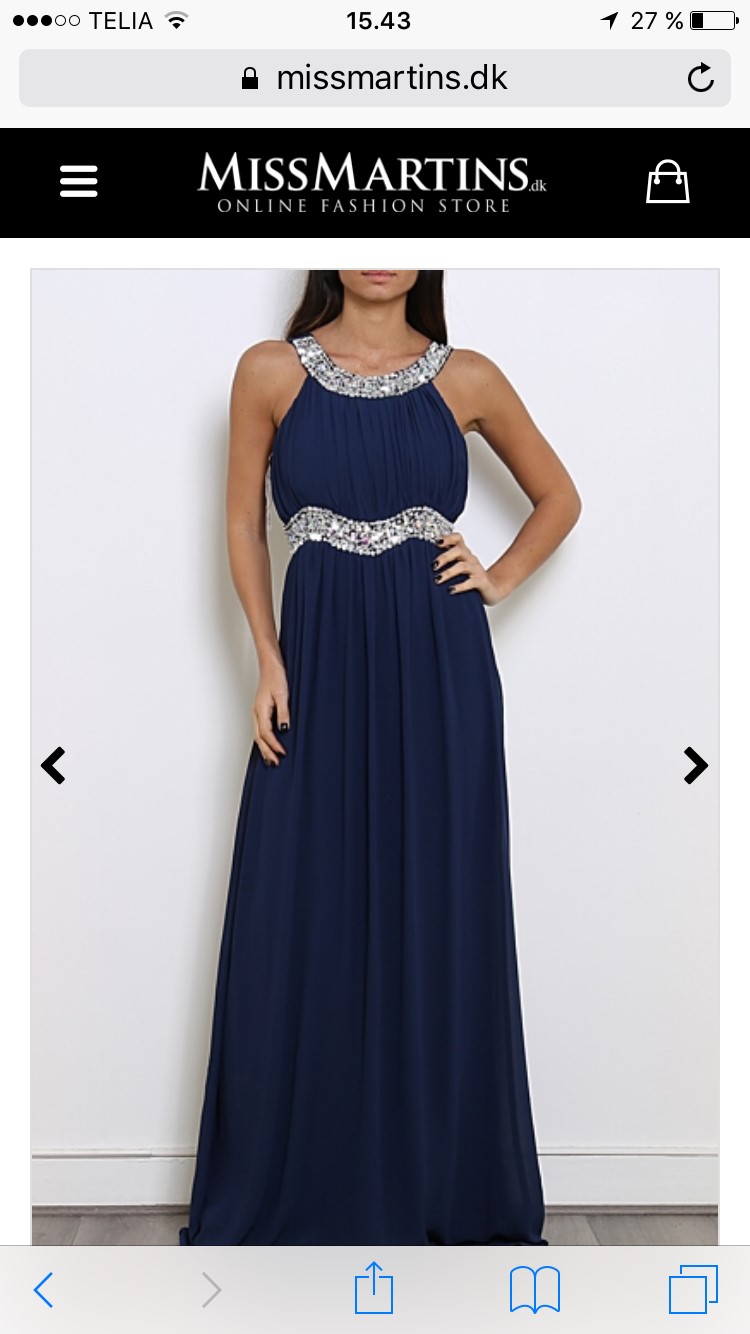Viewport: 750px width, 1334px height.
Task: Tap the missmartins.dk address bar
Action: coord(375,78)
